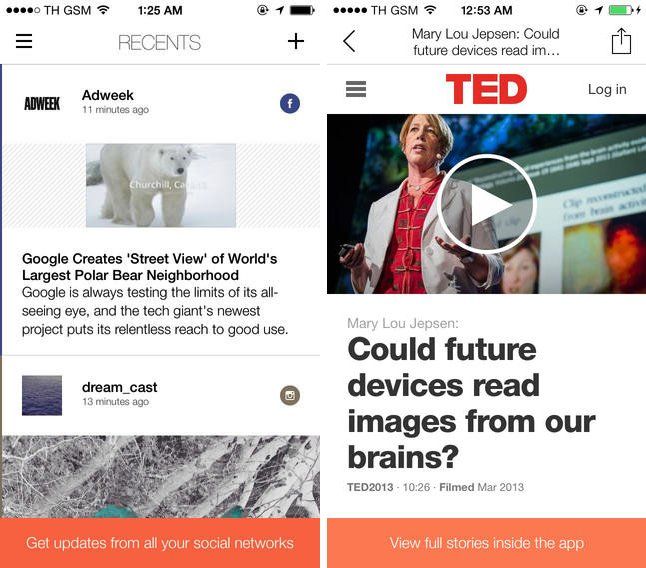Tap Get updates from all social networks
Screen dimensions: 646x568
coord(160,543)
